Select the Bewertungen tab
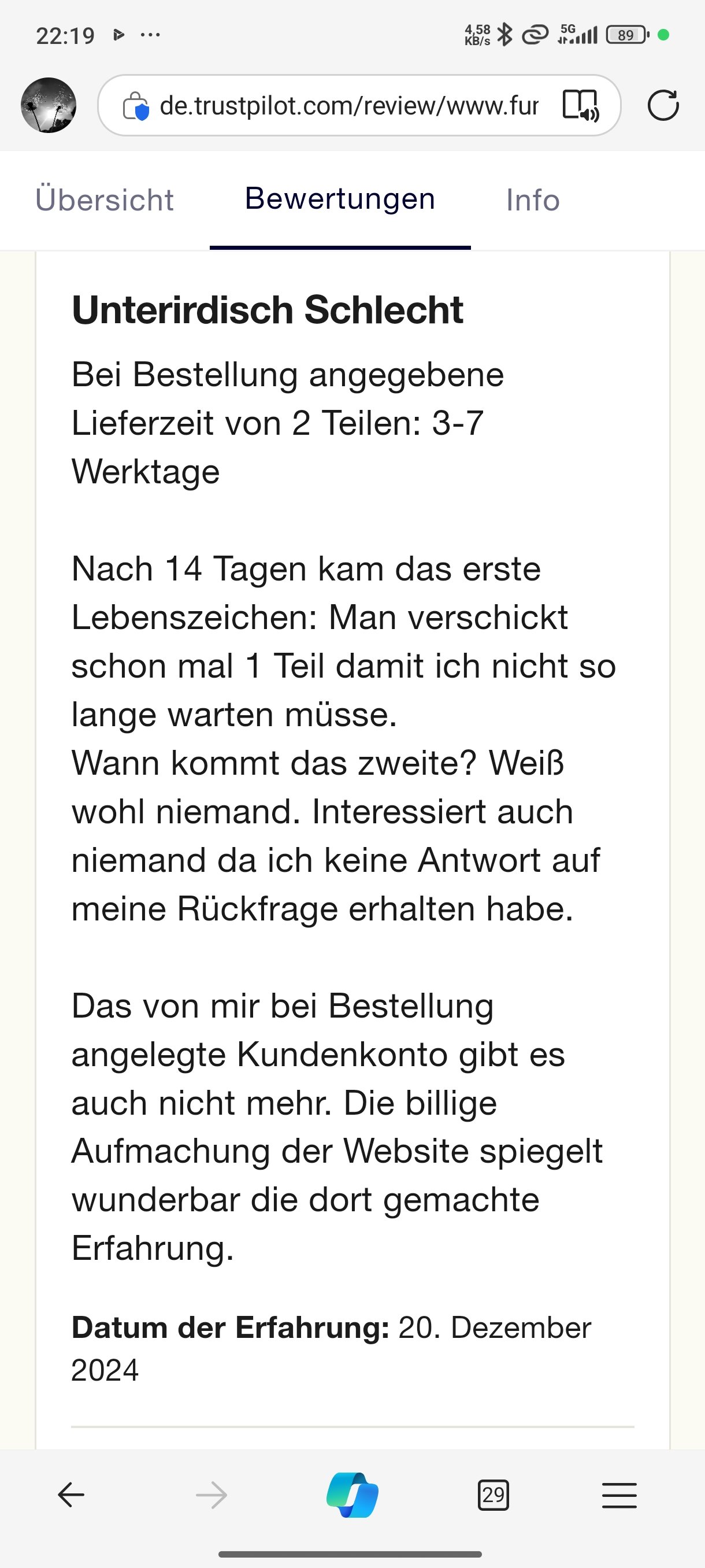Viewport: 705px width, 1568px height. tap(339, 199)
